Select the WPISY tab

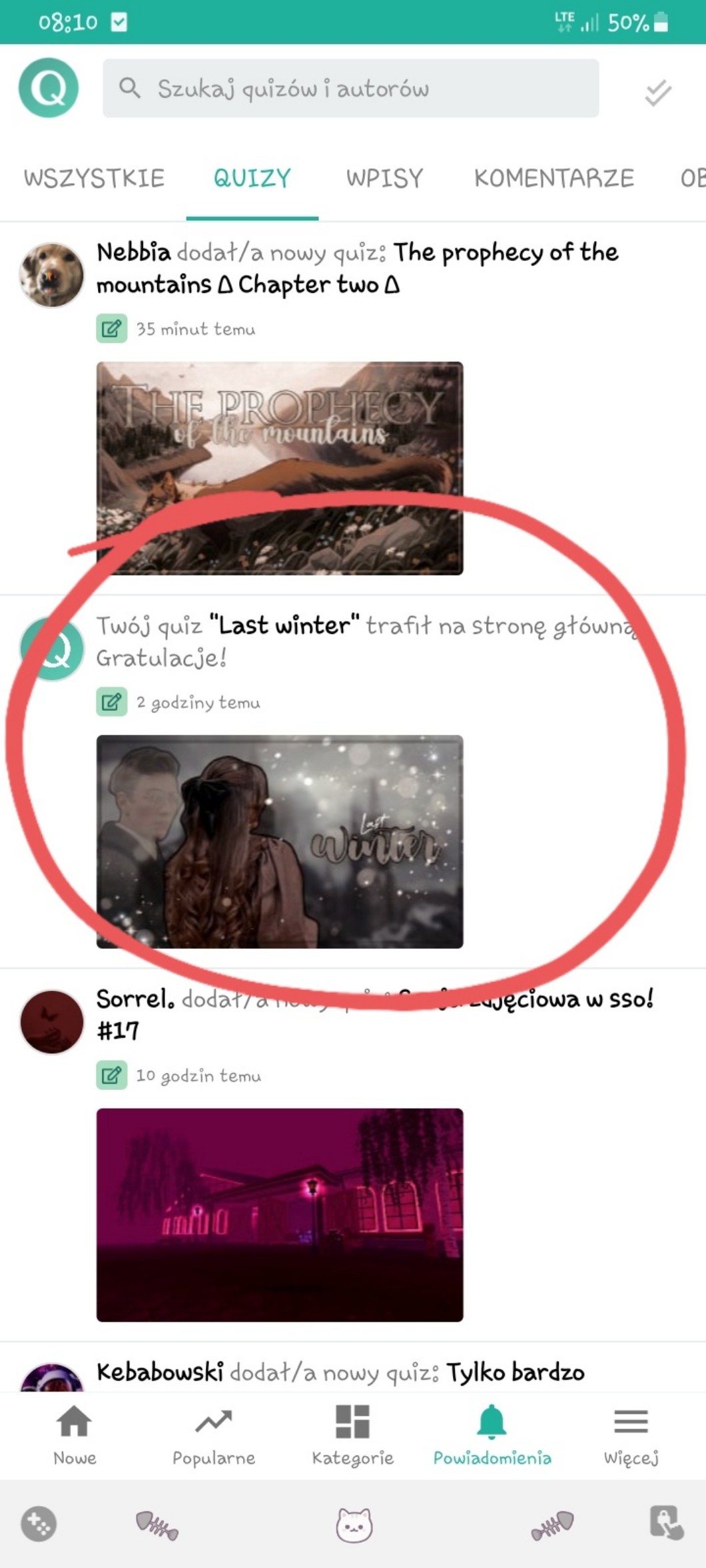coord(384,178)
